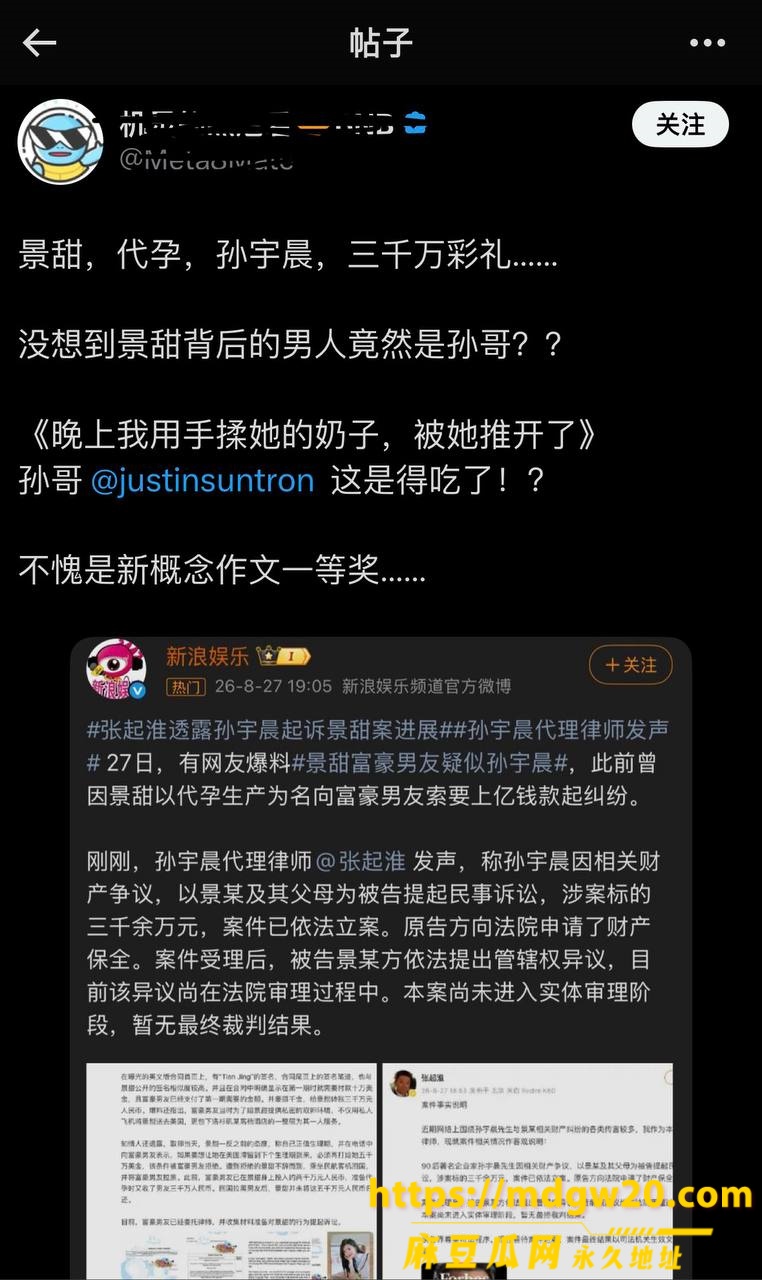Go back using the arrow icon

pos(40,42)
